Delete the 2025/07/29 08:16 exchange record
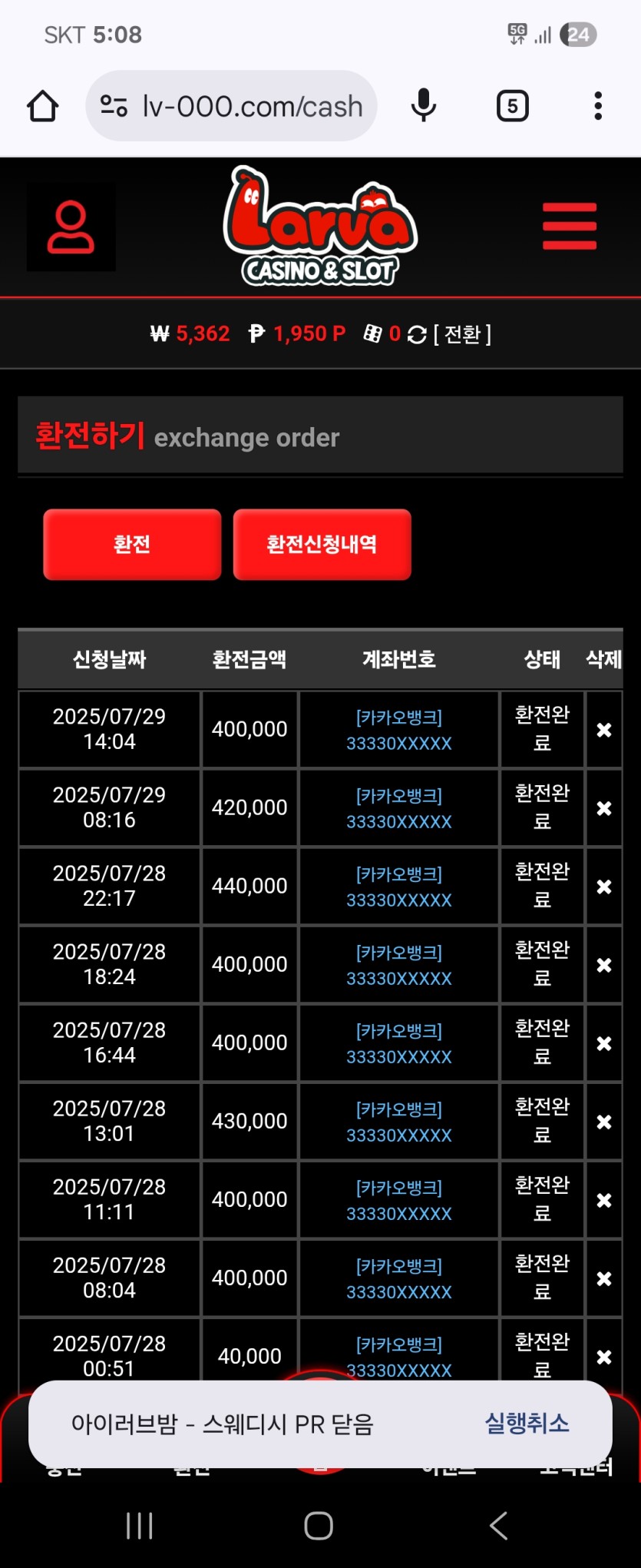The image size is (641, 1568). 604,808
